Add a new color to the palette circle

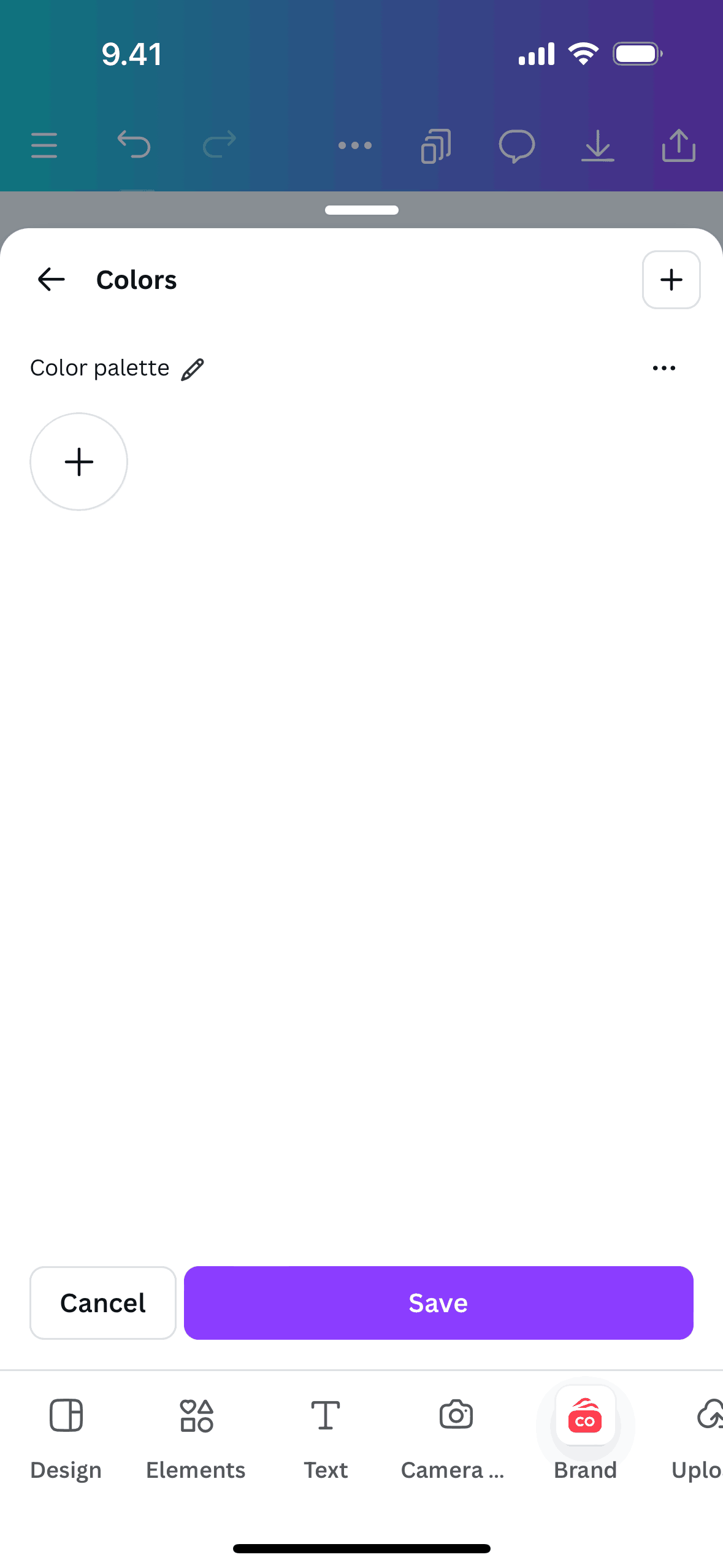pos(79,461)
